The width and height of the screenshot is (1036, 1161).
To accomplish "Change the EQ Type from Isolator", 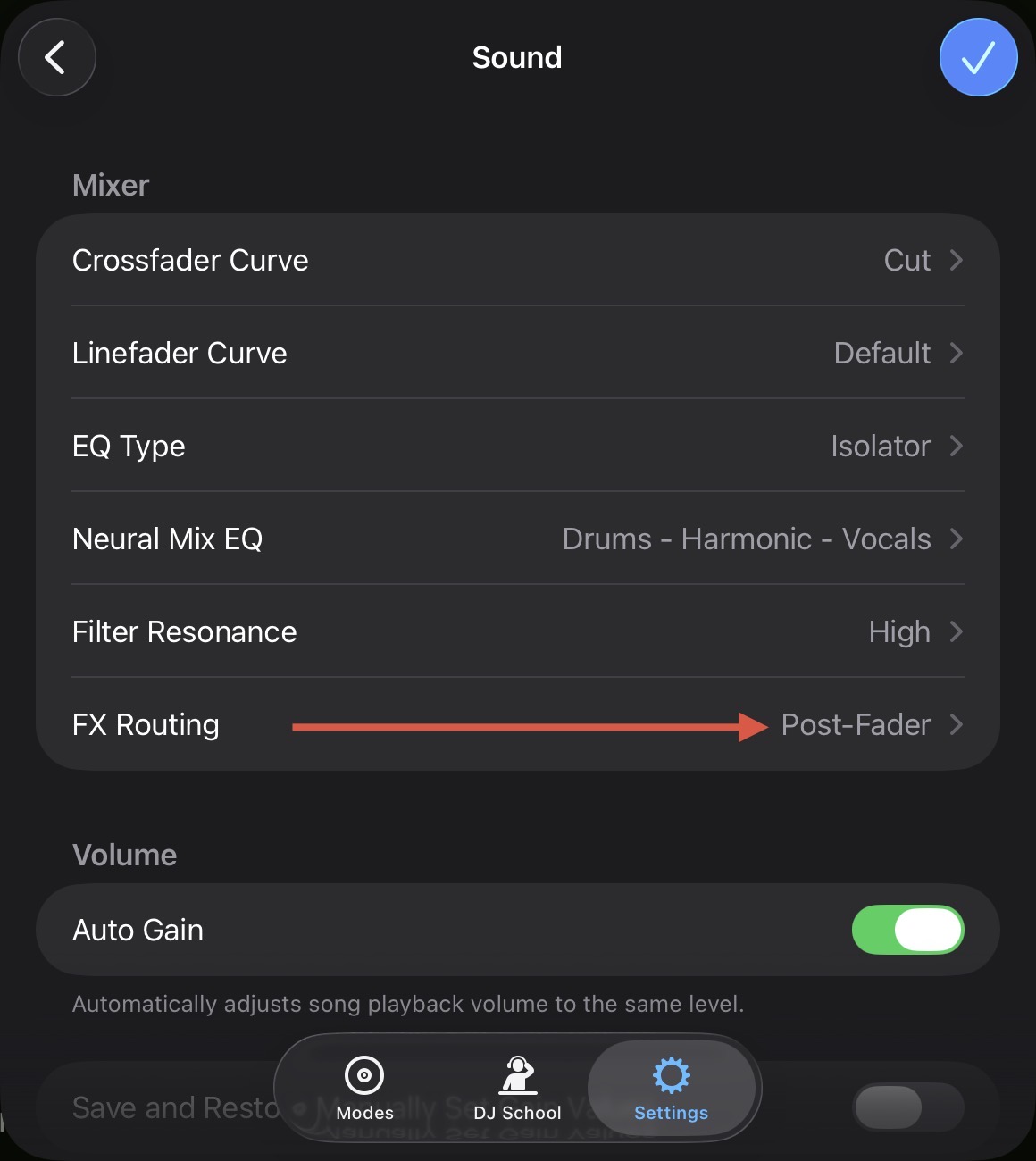I will 518,446.
